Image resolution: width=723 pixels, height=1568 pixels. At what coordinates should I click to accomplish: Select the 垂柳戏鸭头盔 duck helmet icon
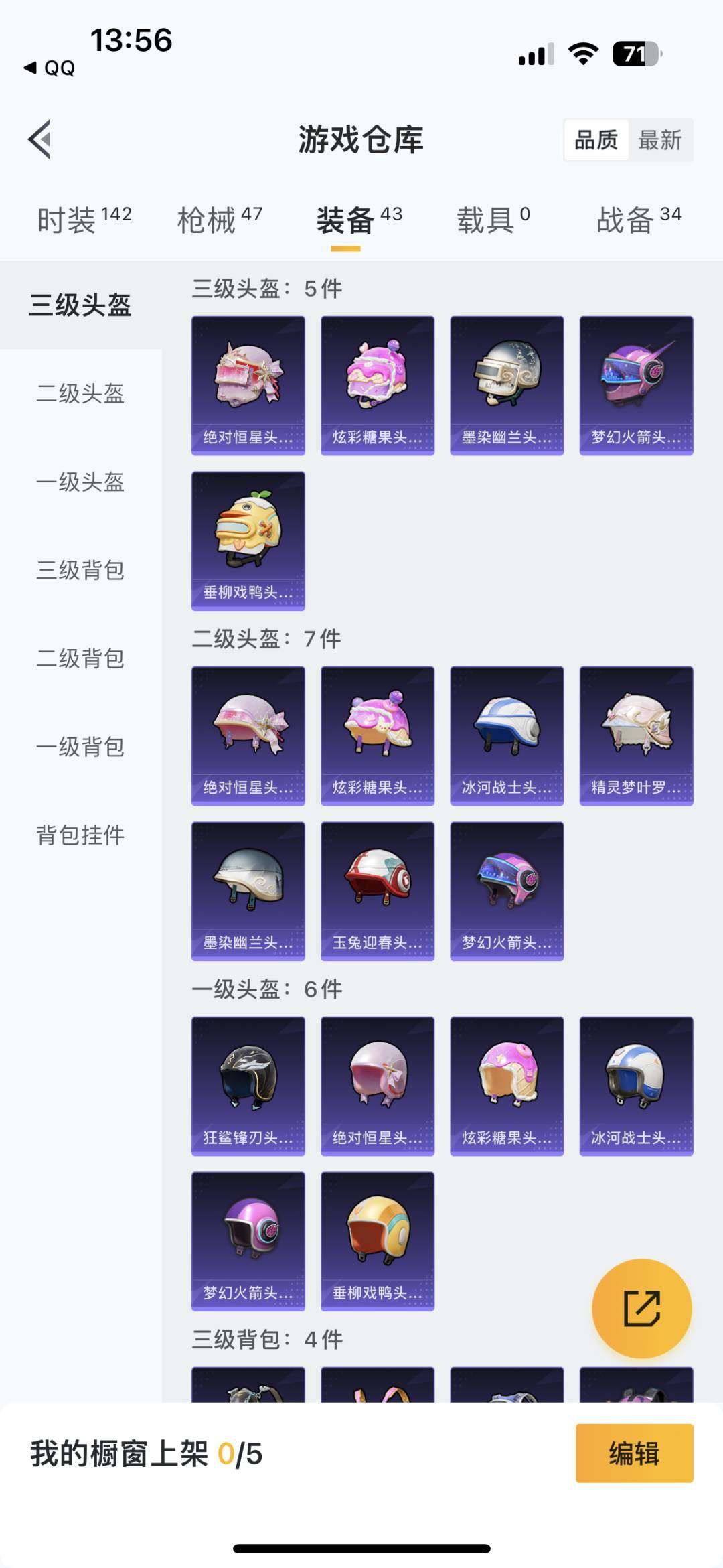[247, 536]
